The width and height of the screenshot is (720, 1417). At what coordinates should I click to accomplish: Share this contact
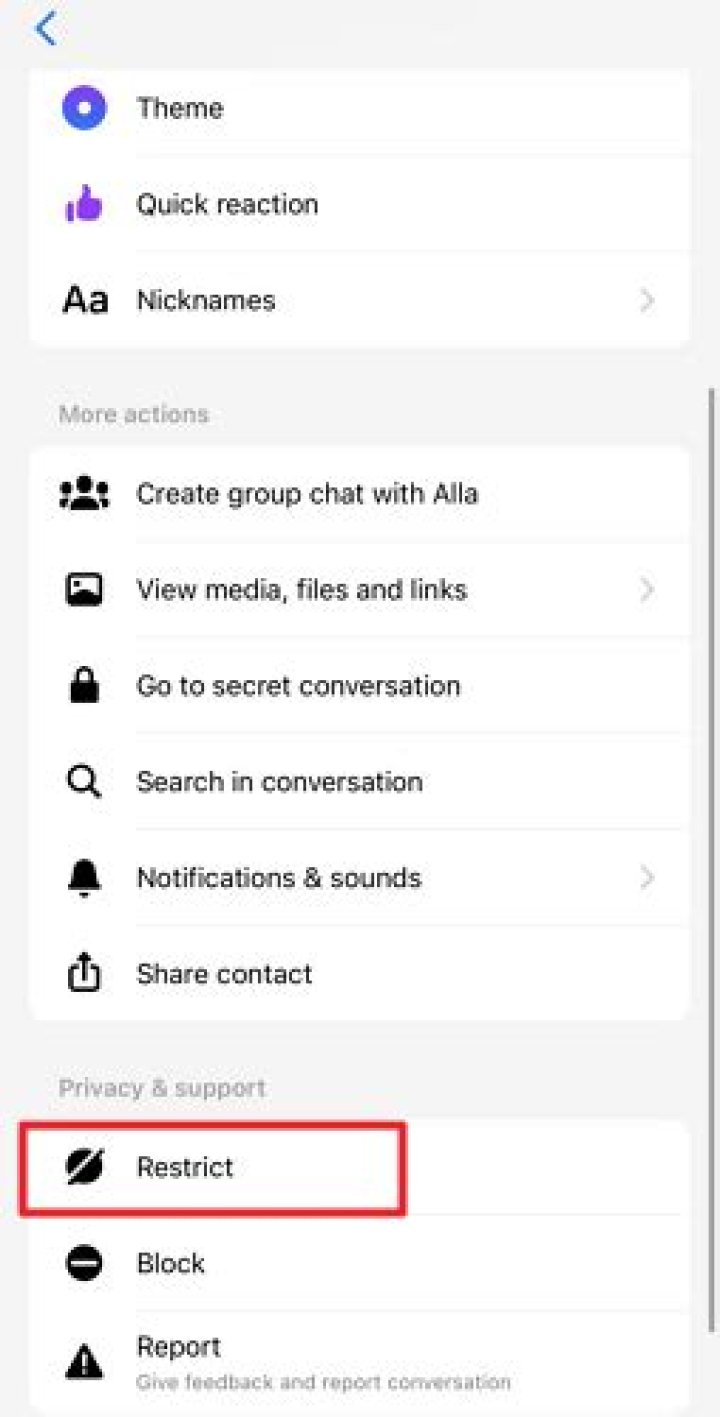(x=224, y=974)
